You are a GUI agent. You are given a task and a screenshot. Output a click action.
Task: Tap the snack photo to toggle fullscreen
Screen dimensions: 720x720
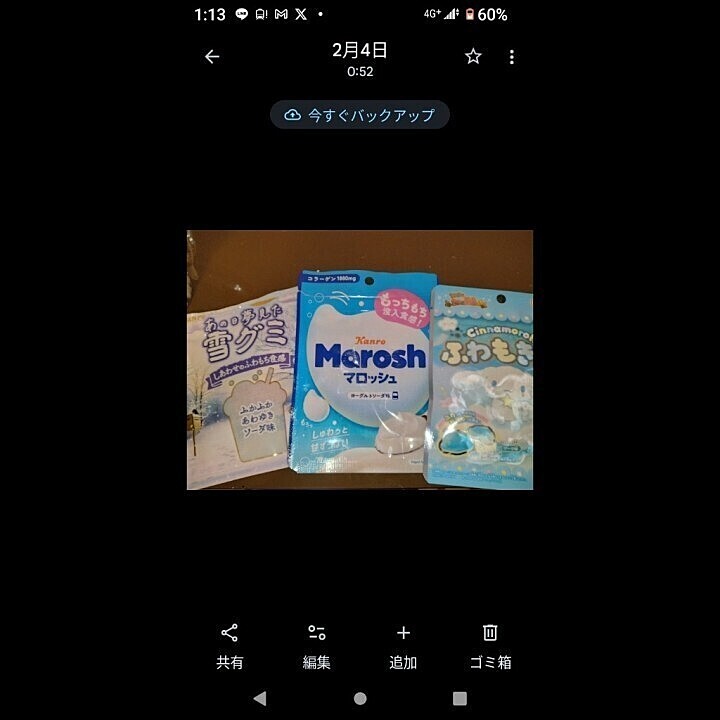[360, 360]
